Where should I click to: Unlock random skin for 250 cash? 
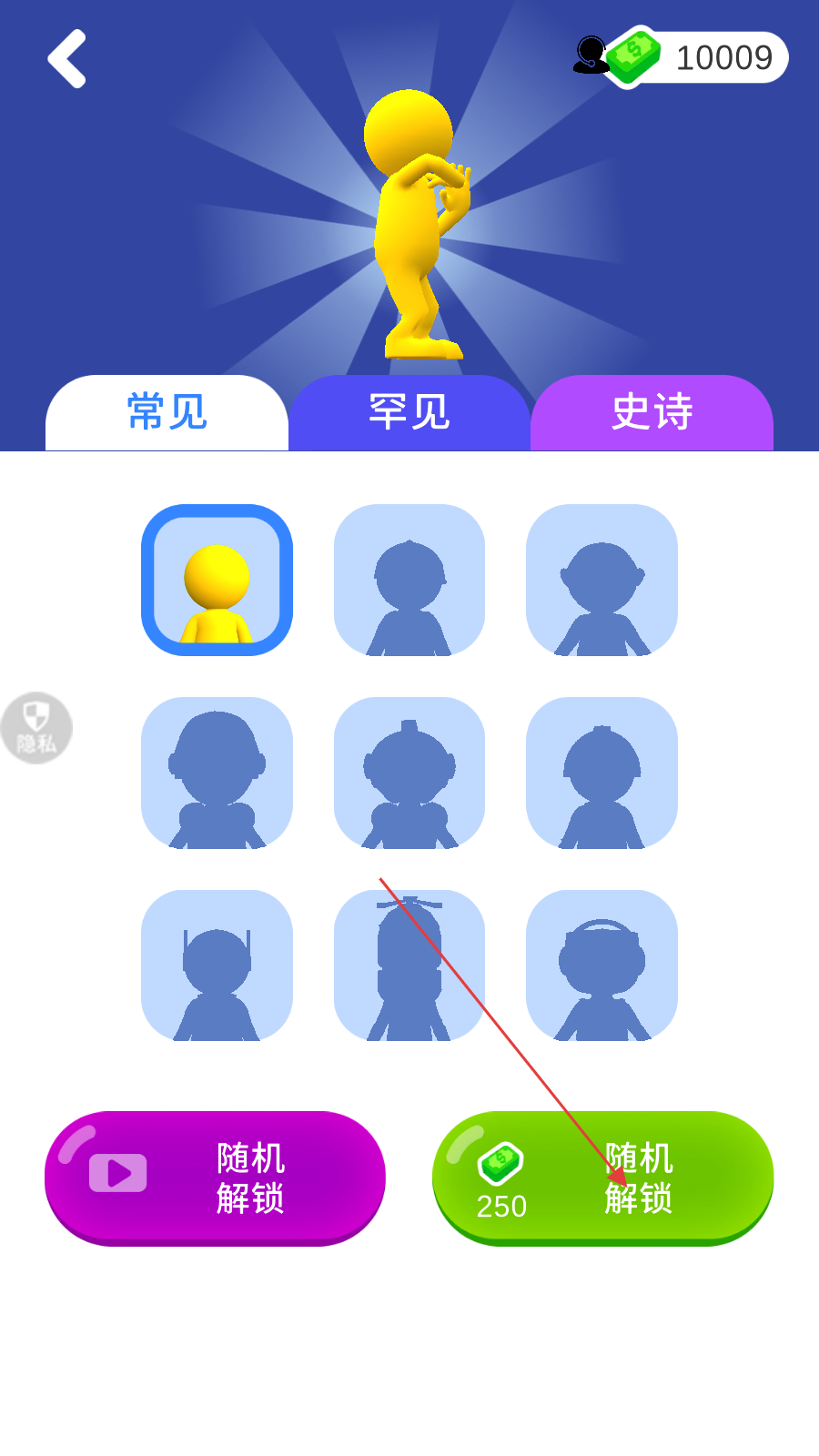[x=602, y=1178]
